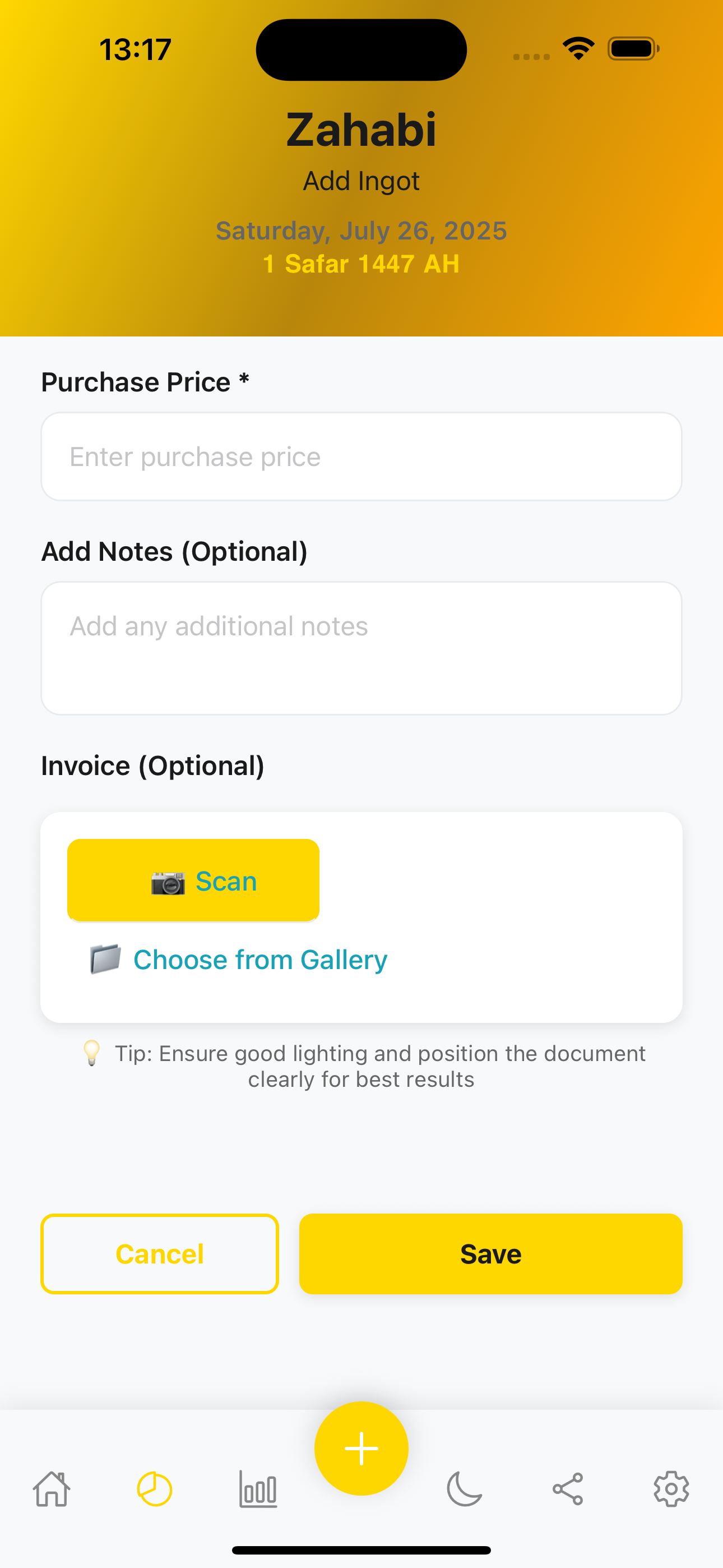
Task: Open the Settings gear icon
Action: [x=671, y=1489]
